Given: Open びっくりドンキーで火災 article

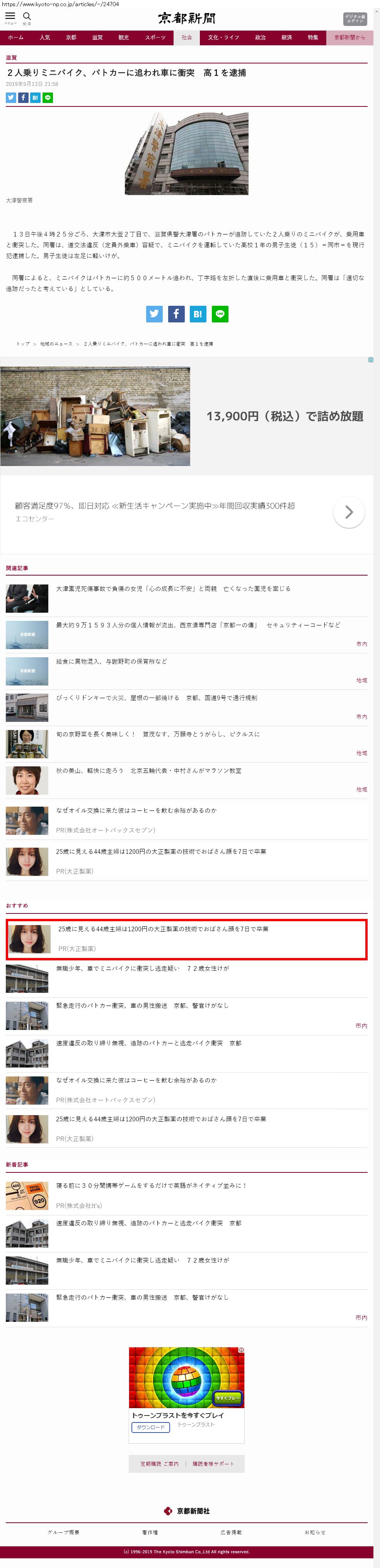Looking at the screenshot, I should tap(156, 697).
